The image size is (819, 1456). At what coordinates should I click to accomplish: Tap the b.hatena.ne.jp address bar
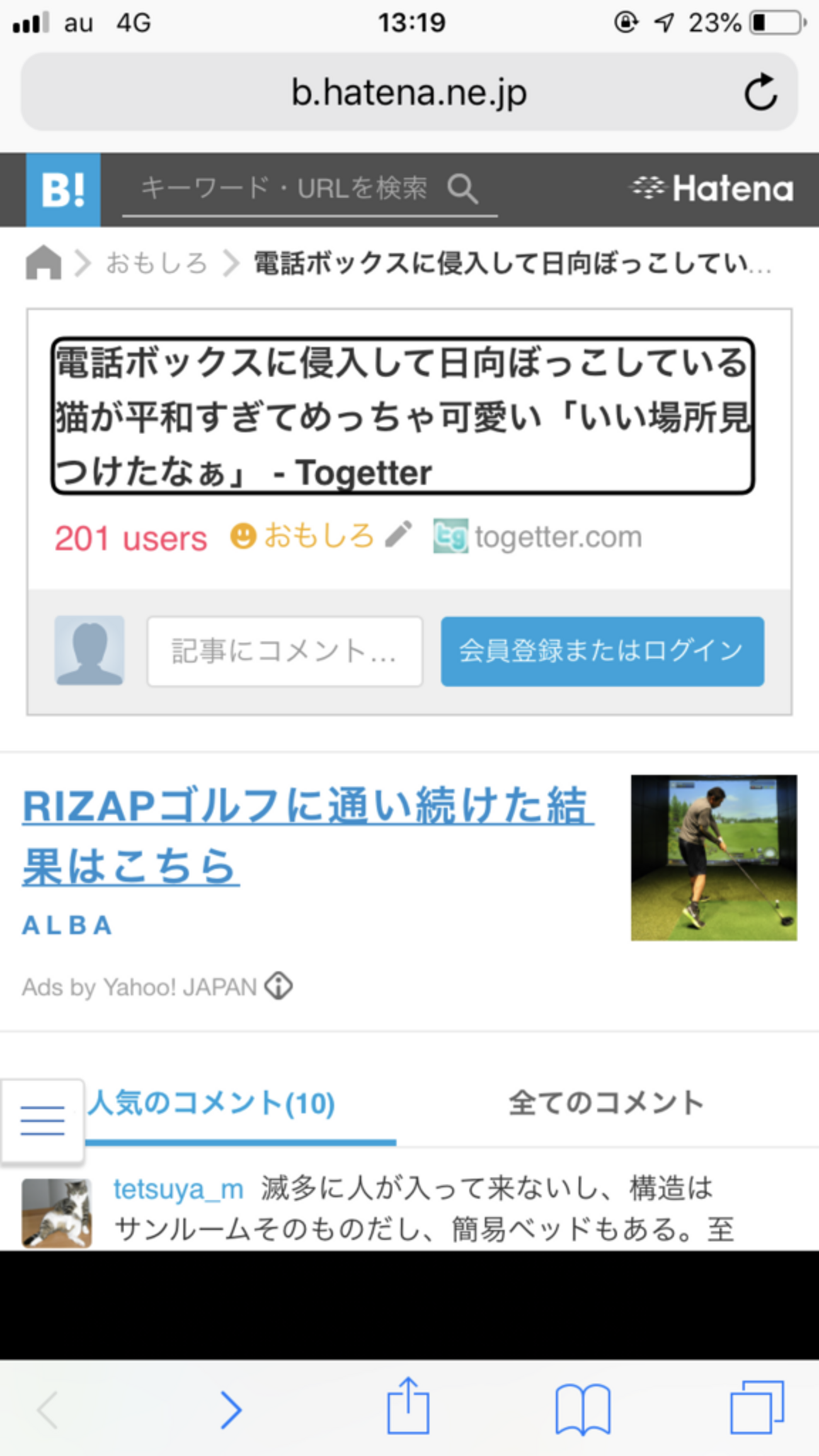click(x=408, y=93)
